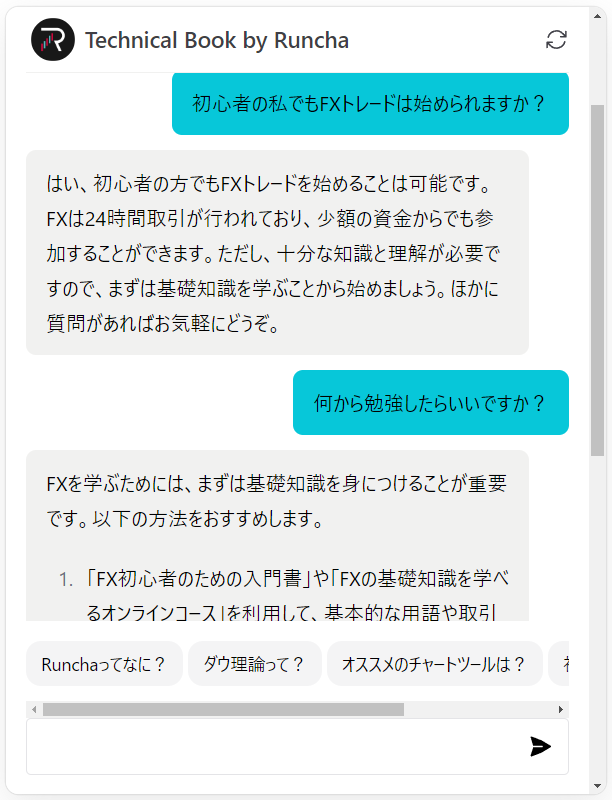Focus the message text input field
612x800 pixels.
270,747
